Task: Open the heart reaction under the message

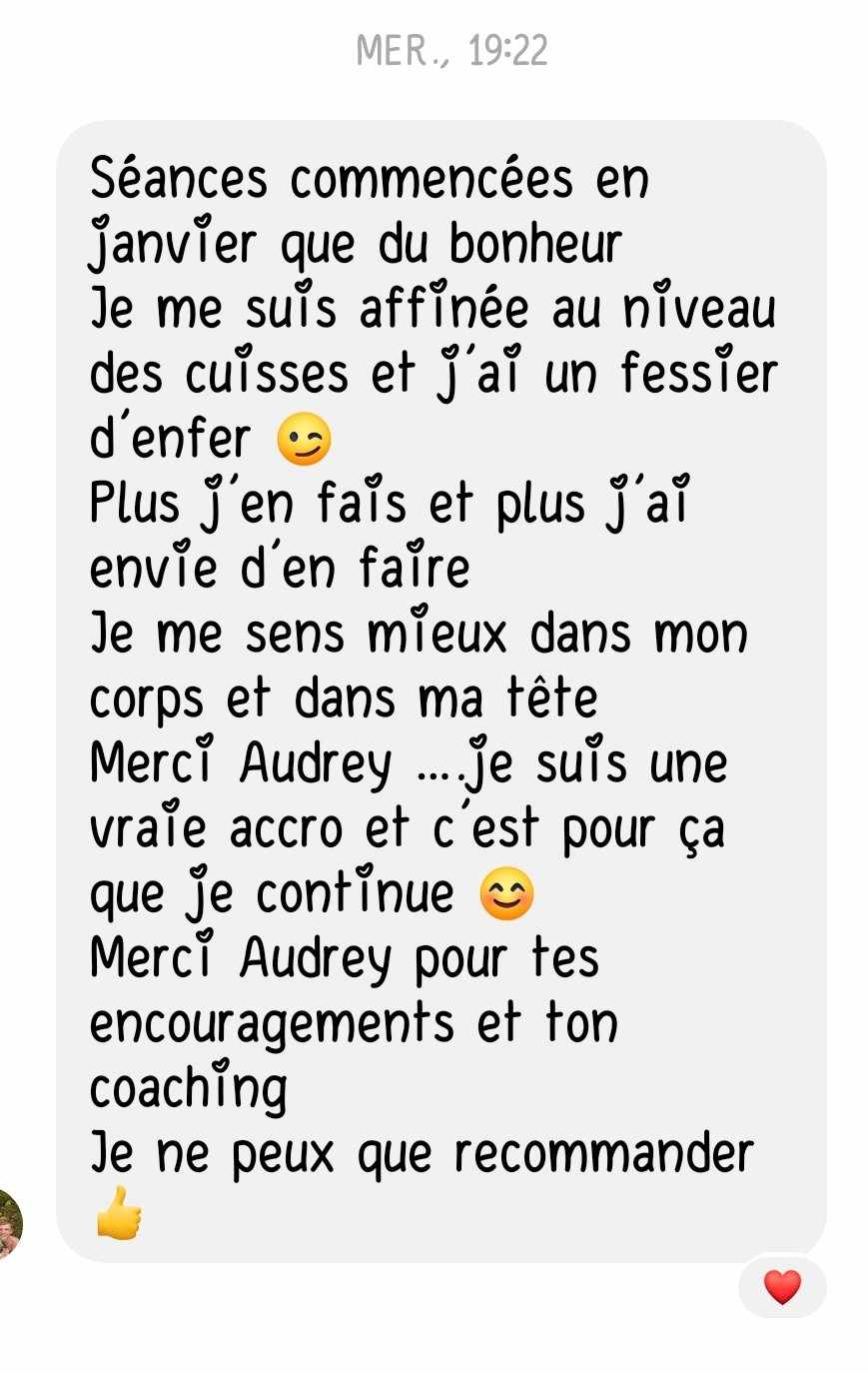Action: pyautogui.click(x=782, y=1287)
